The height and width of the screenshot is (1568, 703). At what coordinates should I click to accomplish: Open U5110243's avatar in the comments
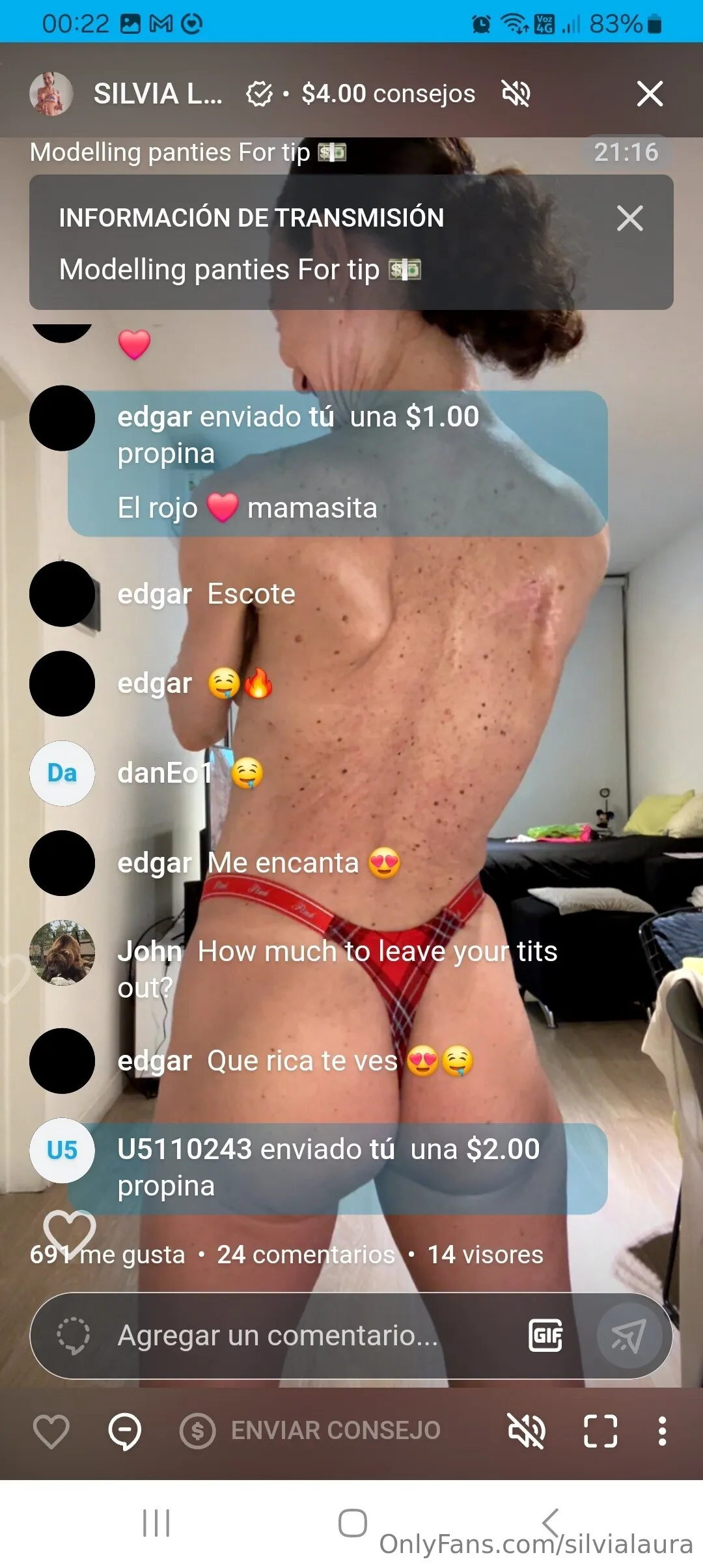pyautogui.click(x=62, y=1150)
